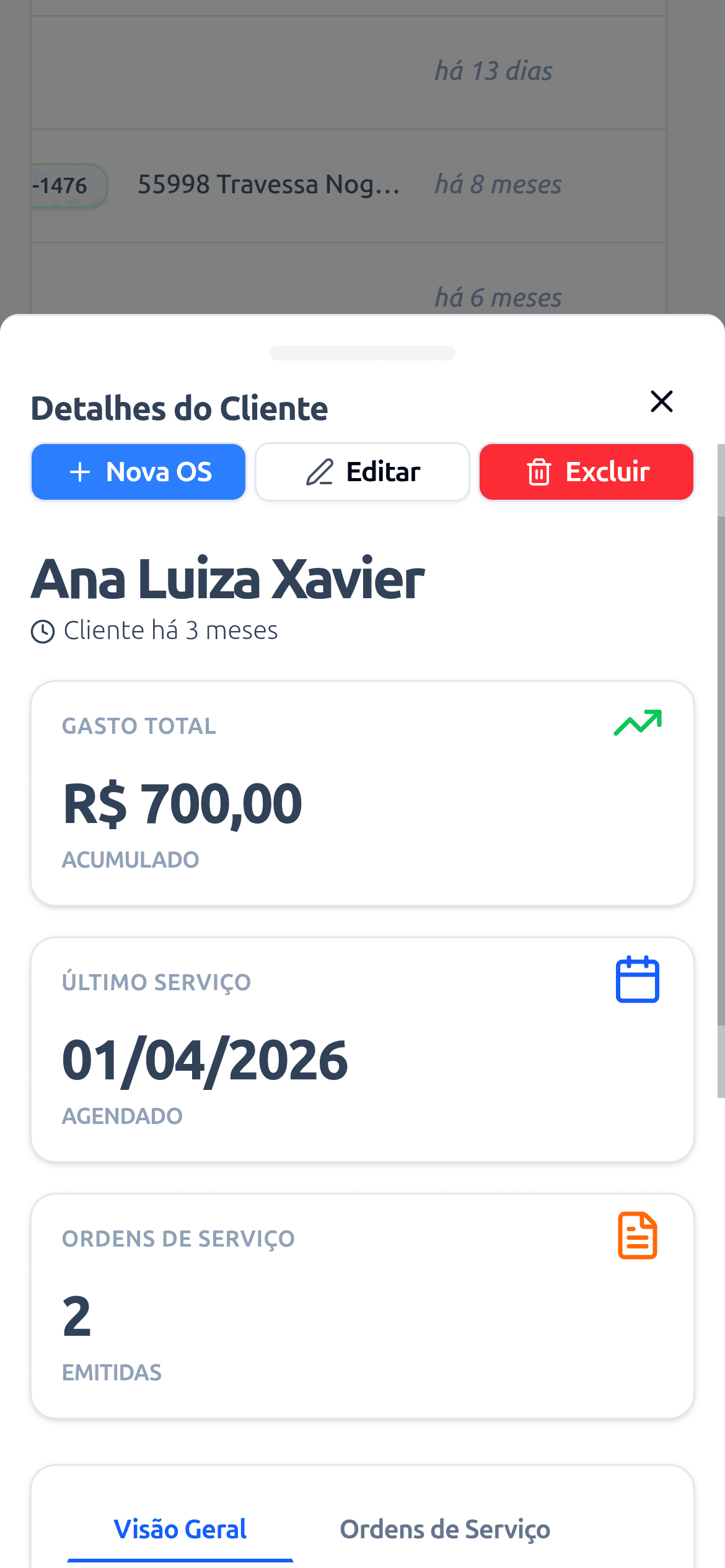Screen dimensions: 725x1568
Task: Click Editar to modify client information
Action: coord(362,471)
